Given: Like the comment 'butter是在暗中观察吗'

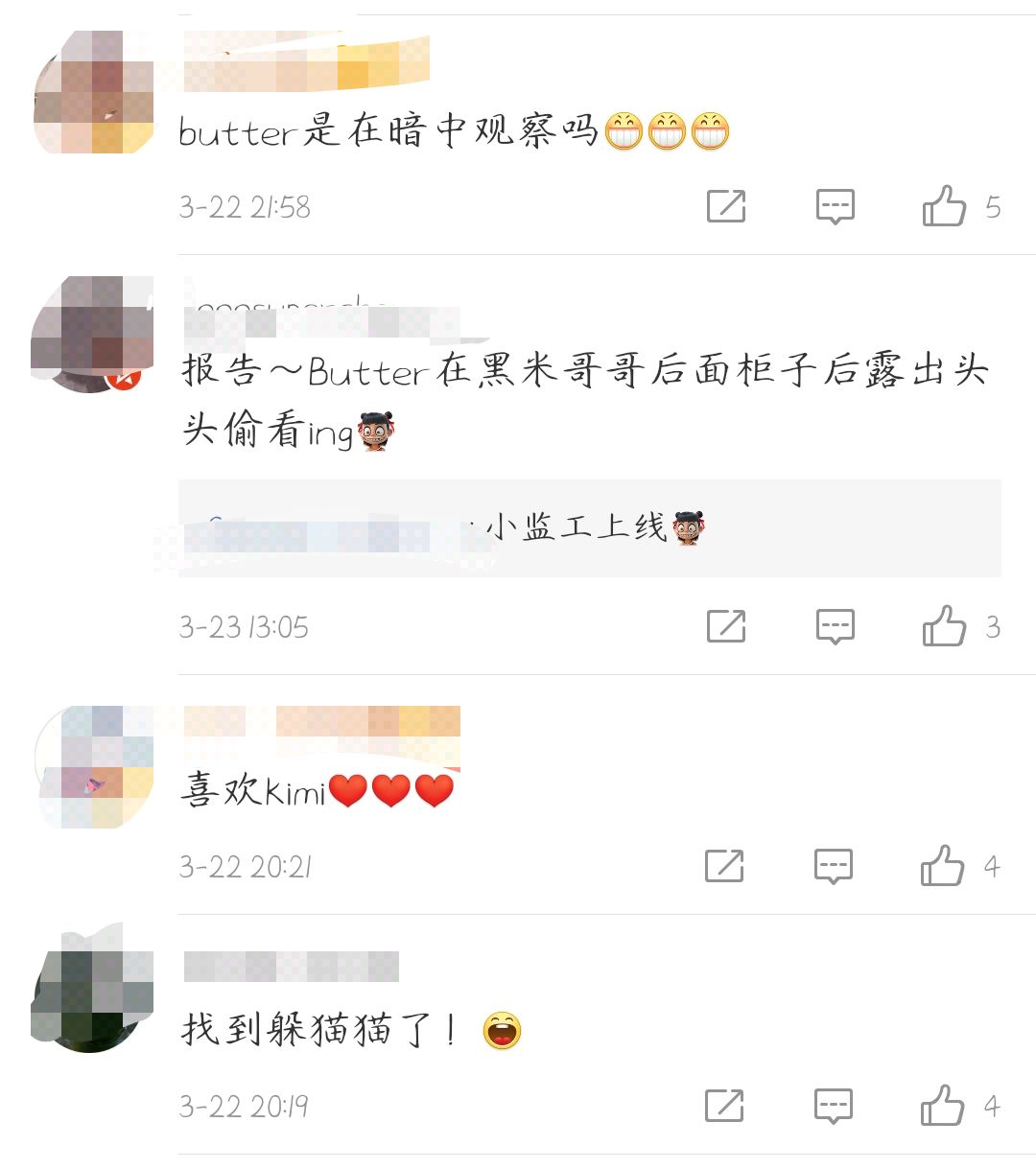Looking at the screenshot, I should [945, 206].
